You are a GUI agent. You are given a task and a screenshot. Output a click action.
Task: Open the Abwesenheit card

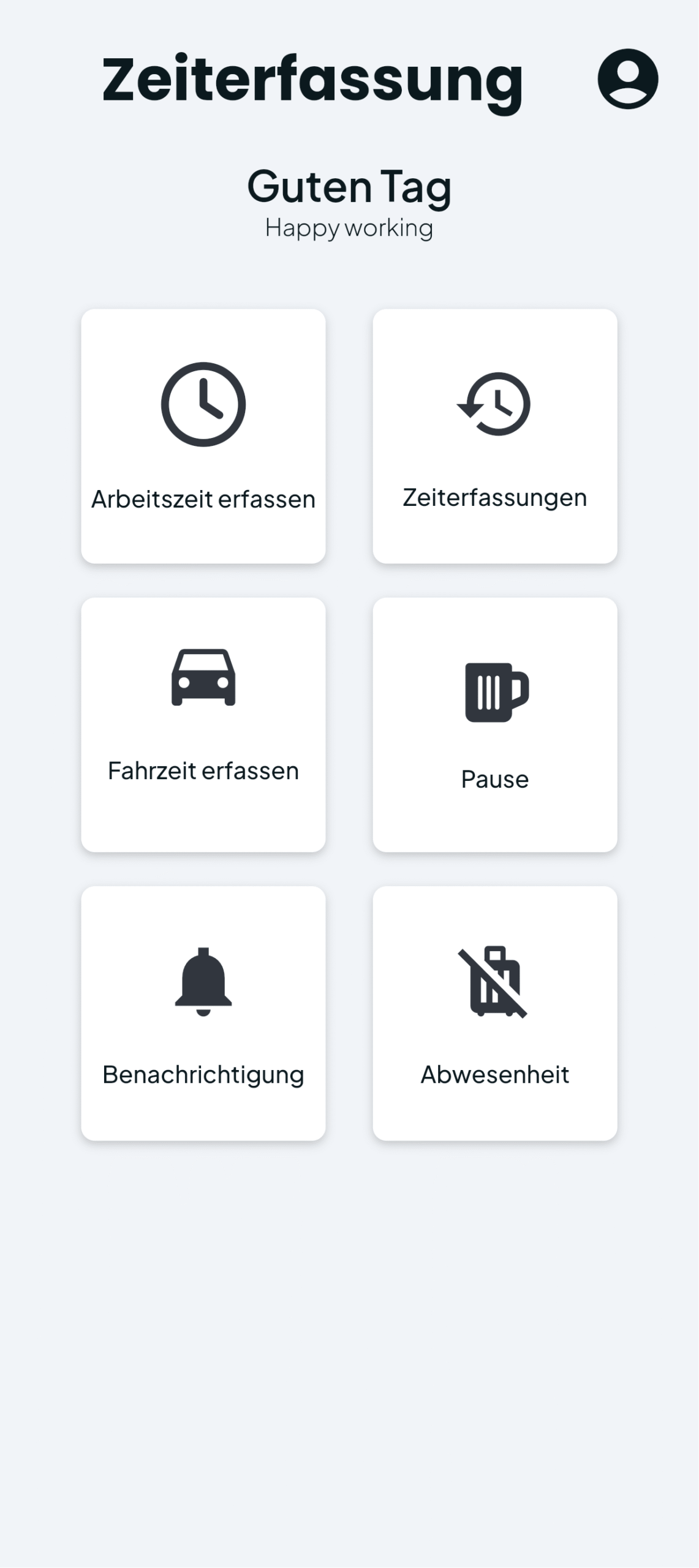(x=495, y=1013)
